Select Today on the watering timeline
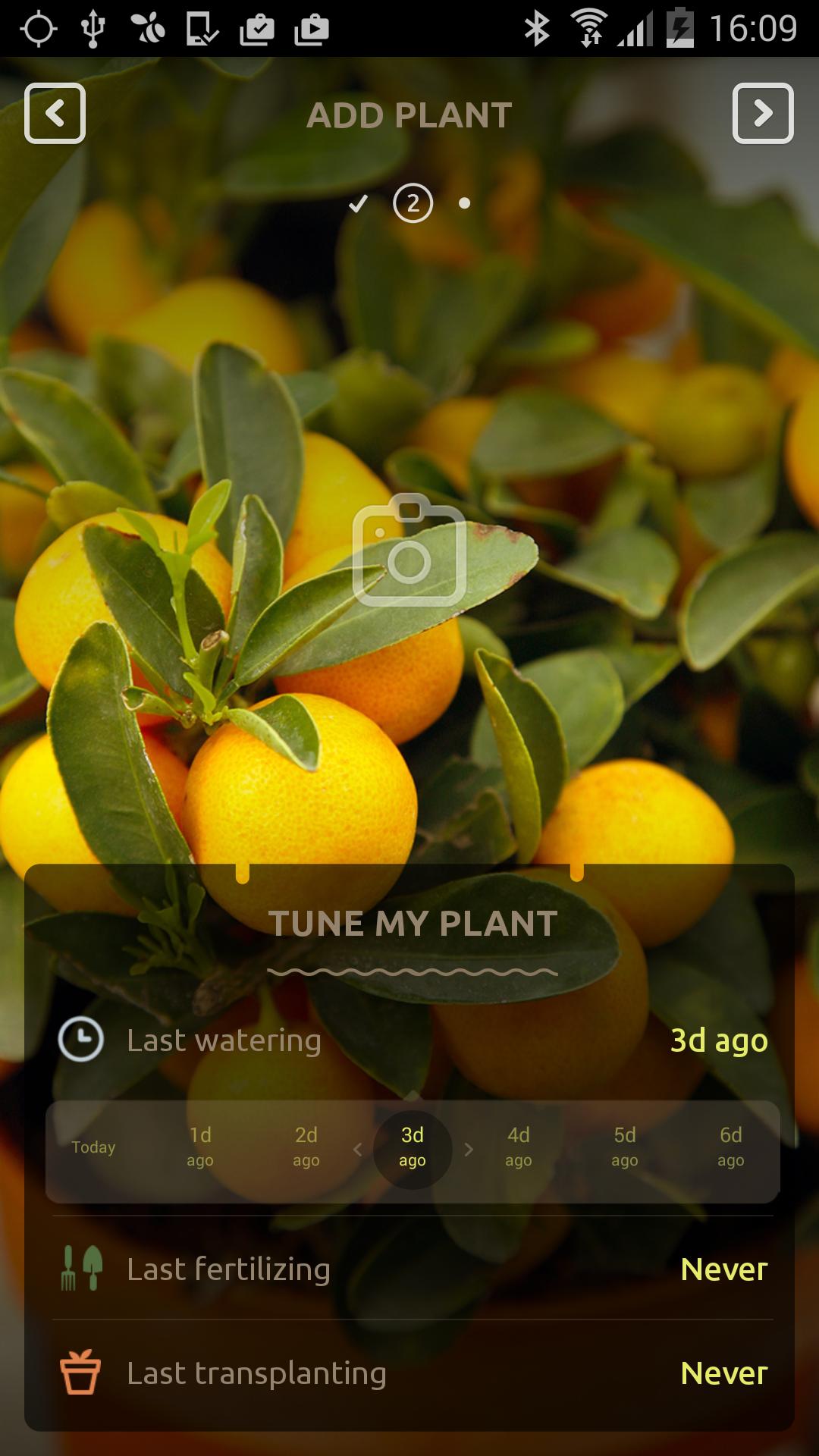Viewport: 819px width, 1456px height. click(x=95, y=1147)
